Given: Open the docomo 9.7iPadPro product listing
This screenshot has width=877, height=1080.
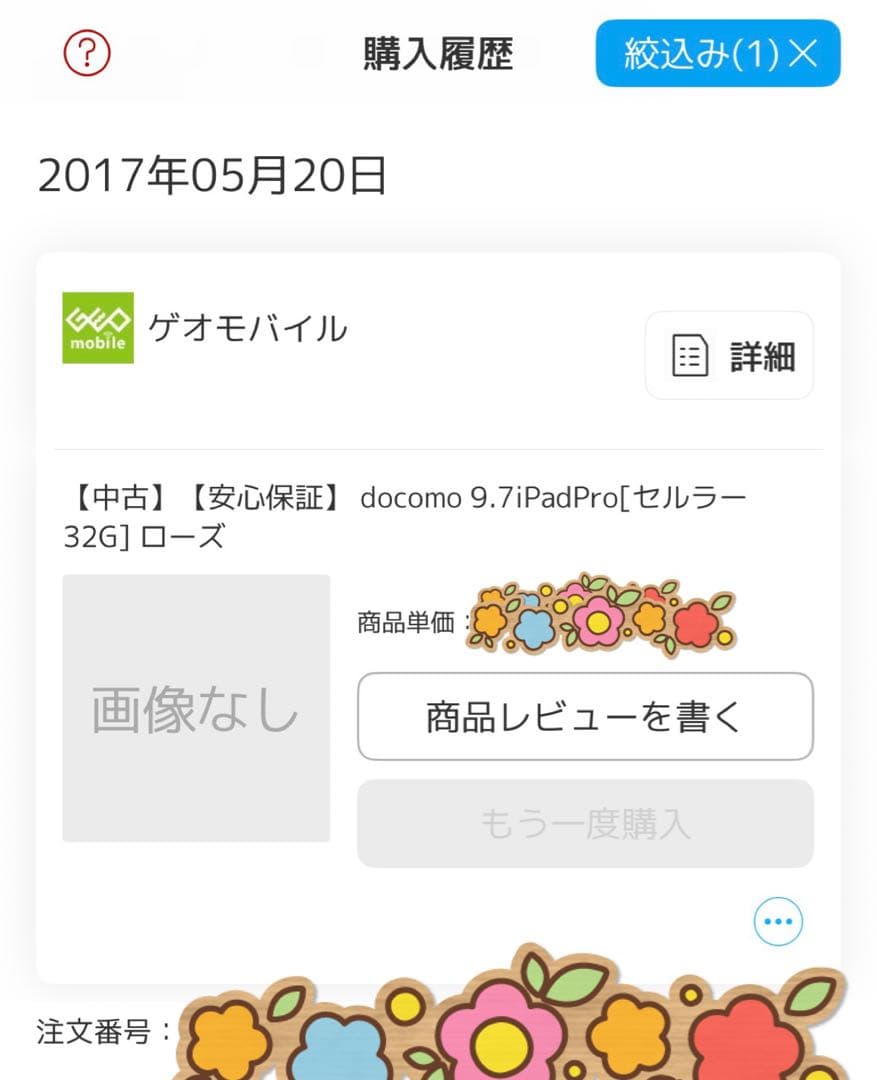Looking at the screenshot, I should (x=404, y=517).
